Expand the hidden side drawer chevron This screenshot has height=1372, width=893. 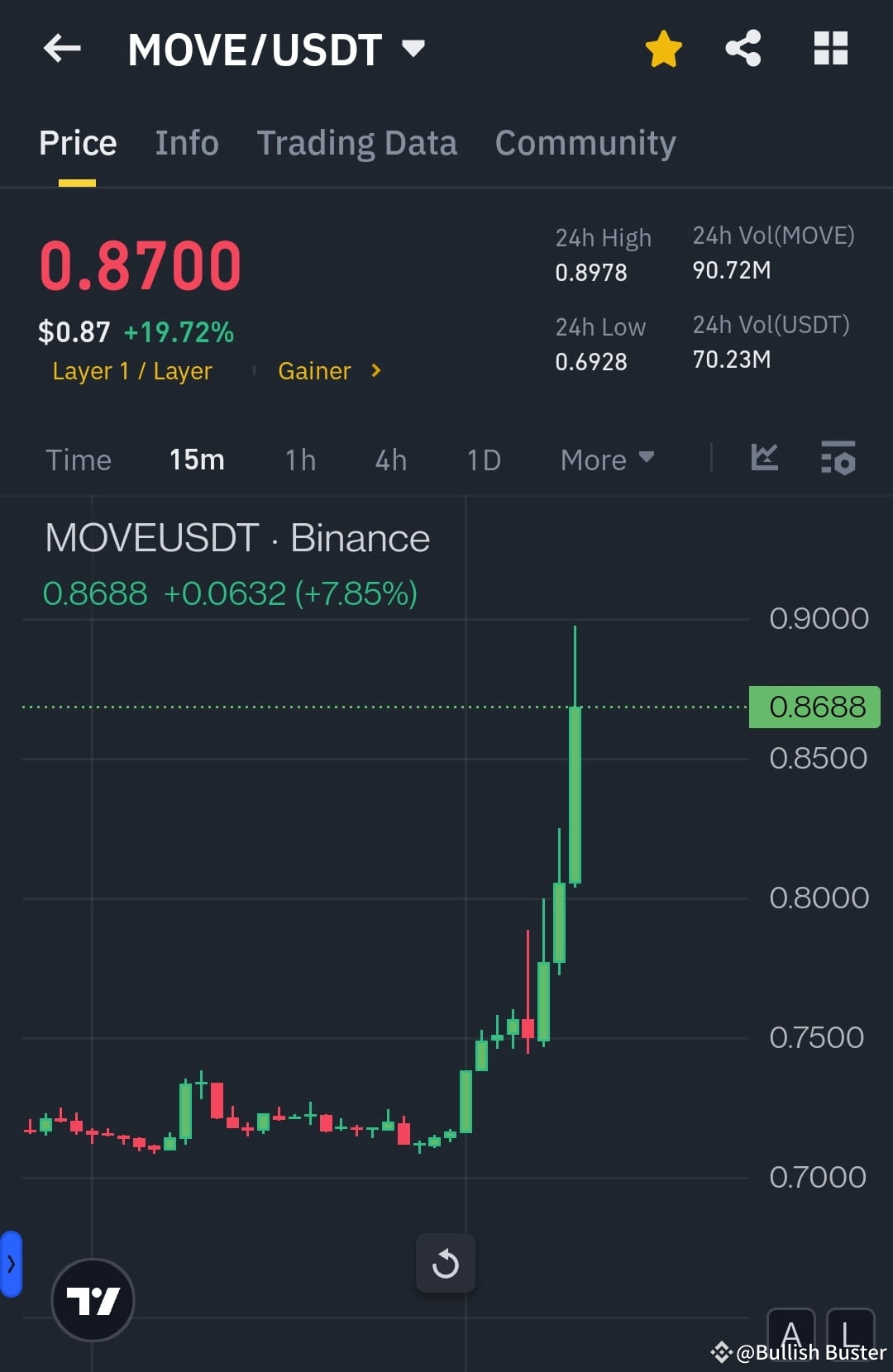(x=10, y=1263)
